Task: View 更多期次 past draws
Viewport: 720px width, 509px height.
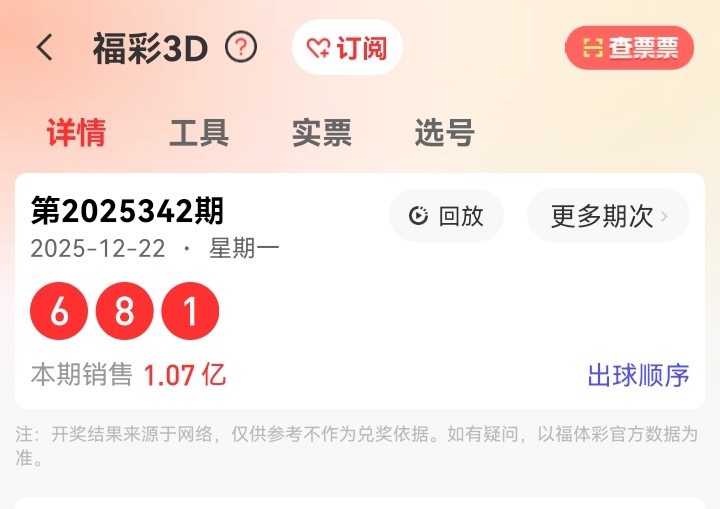Action: (608, 216)
